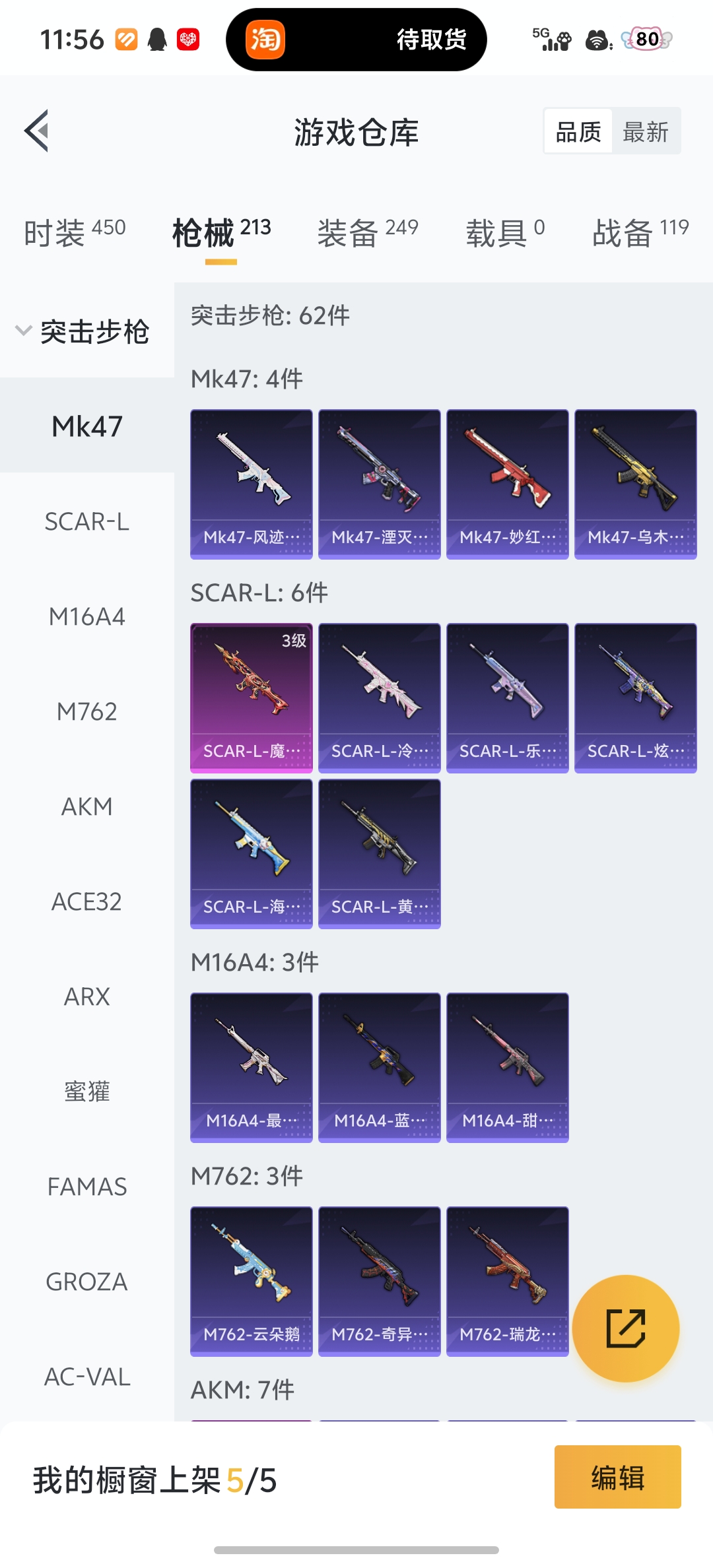
Task: Select SCAR-L in the side list
Action: (86, 522)
